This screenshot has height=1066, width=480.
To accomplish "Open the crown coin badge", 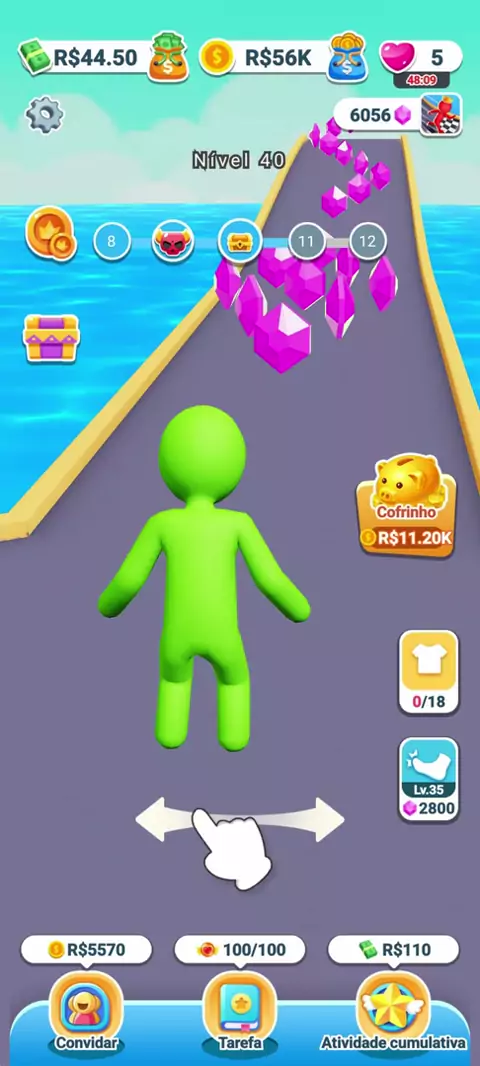I will tap(51, 233).
